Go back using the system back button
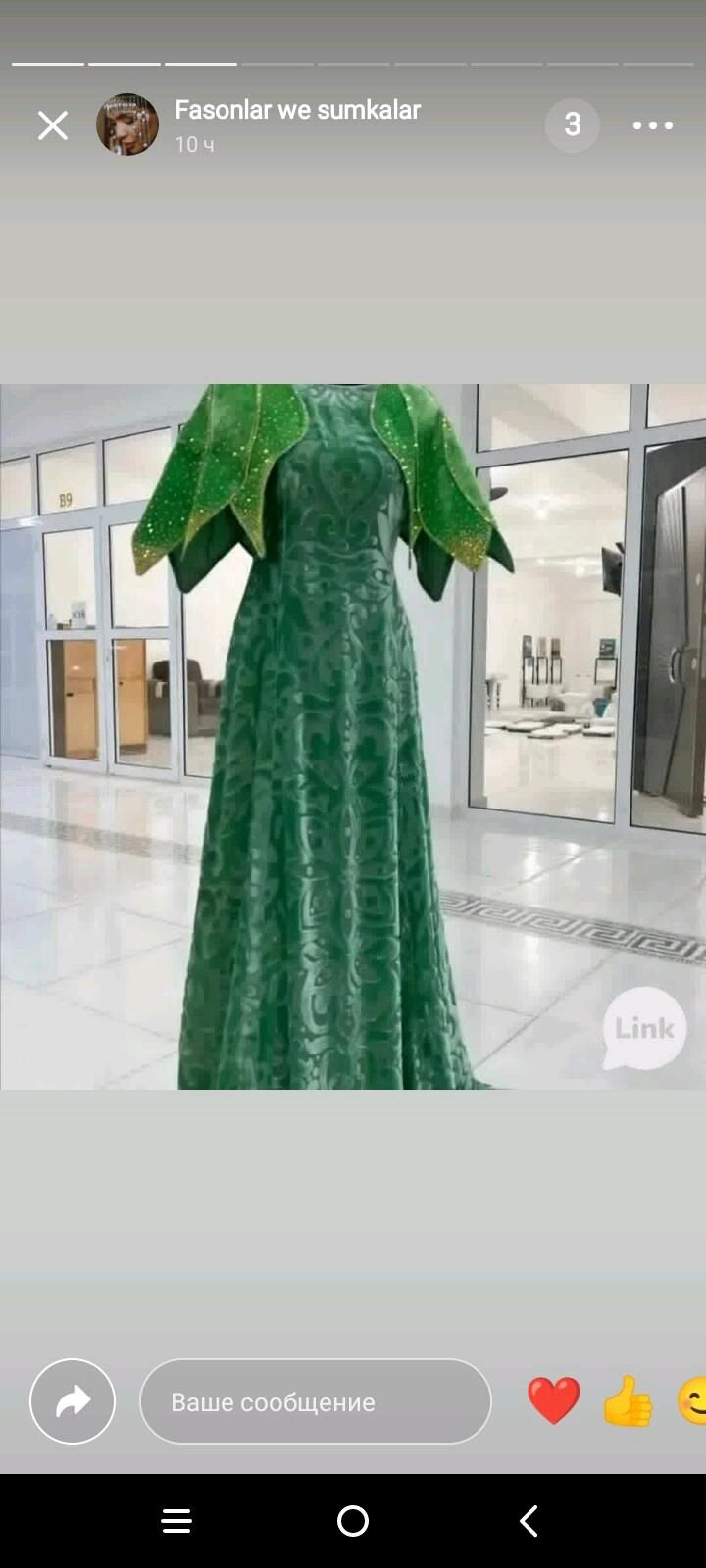This screenshot has height=1568, width=706. (x=529, y=1521)
